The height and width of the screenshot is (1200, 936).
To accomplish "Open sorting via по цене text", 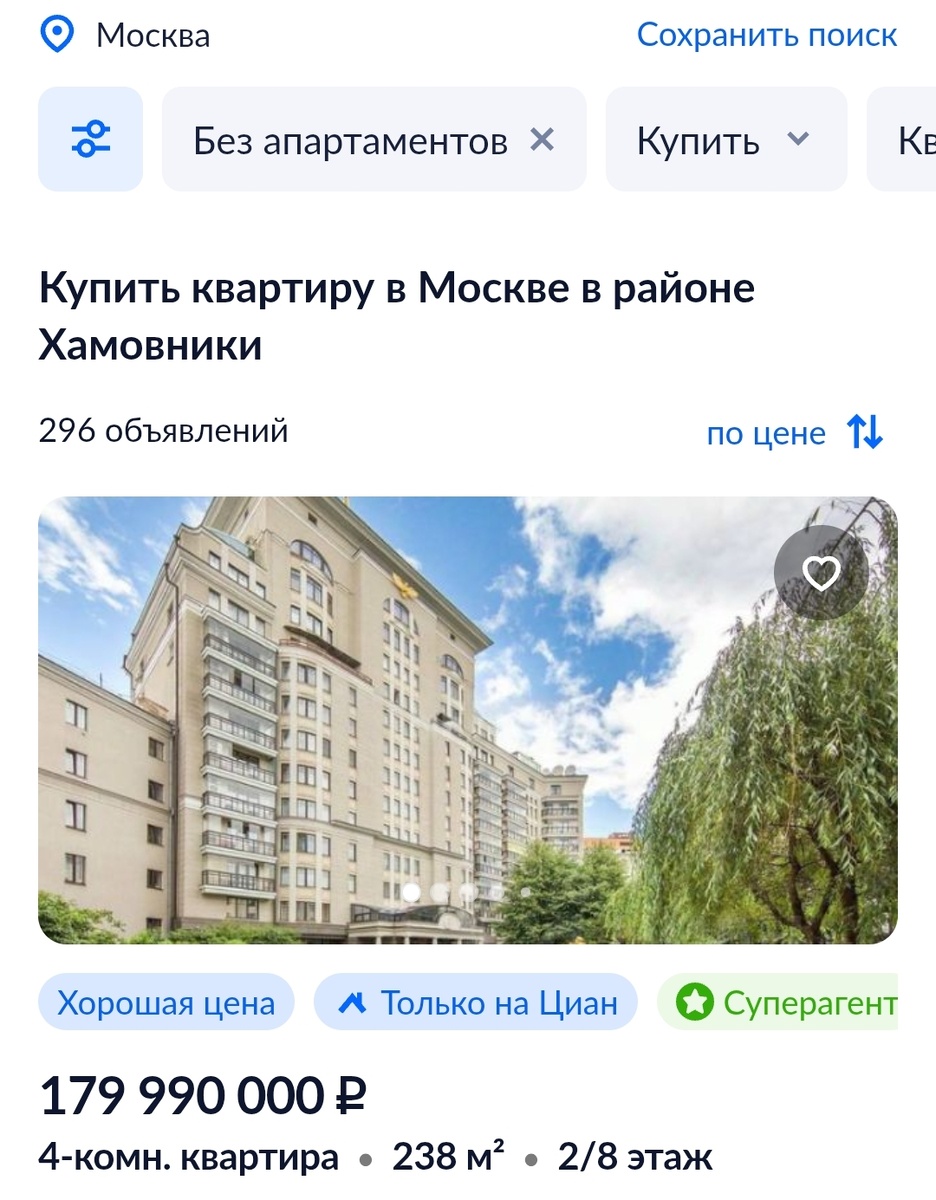I will point(765,433).
